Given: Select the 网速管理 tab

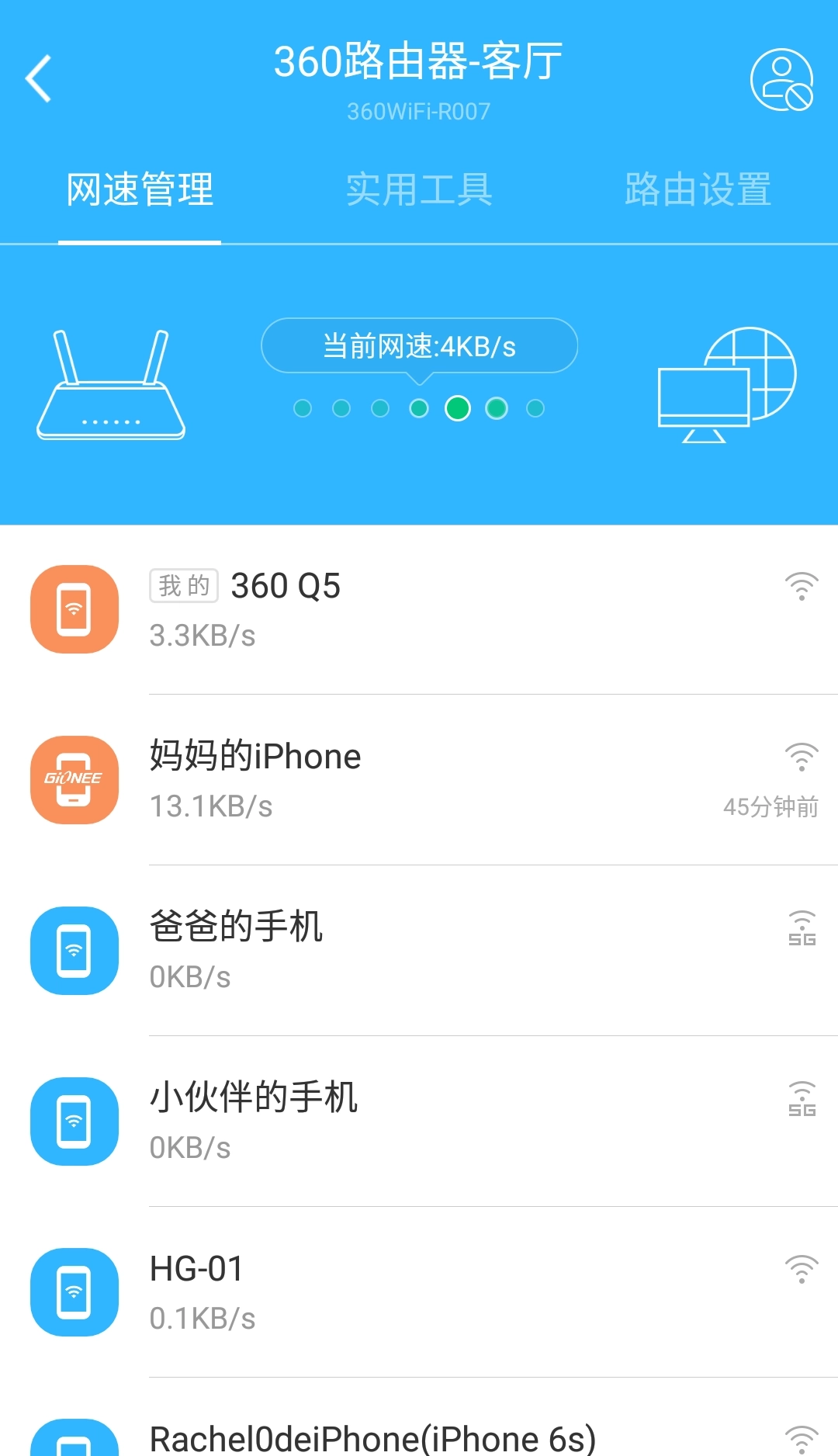Looking at the screenshot, I should click(x=140, y=189).
